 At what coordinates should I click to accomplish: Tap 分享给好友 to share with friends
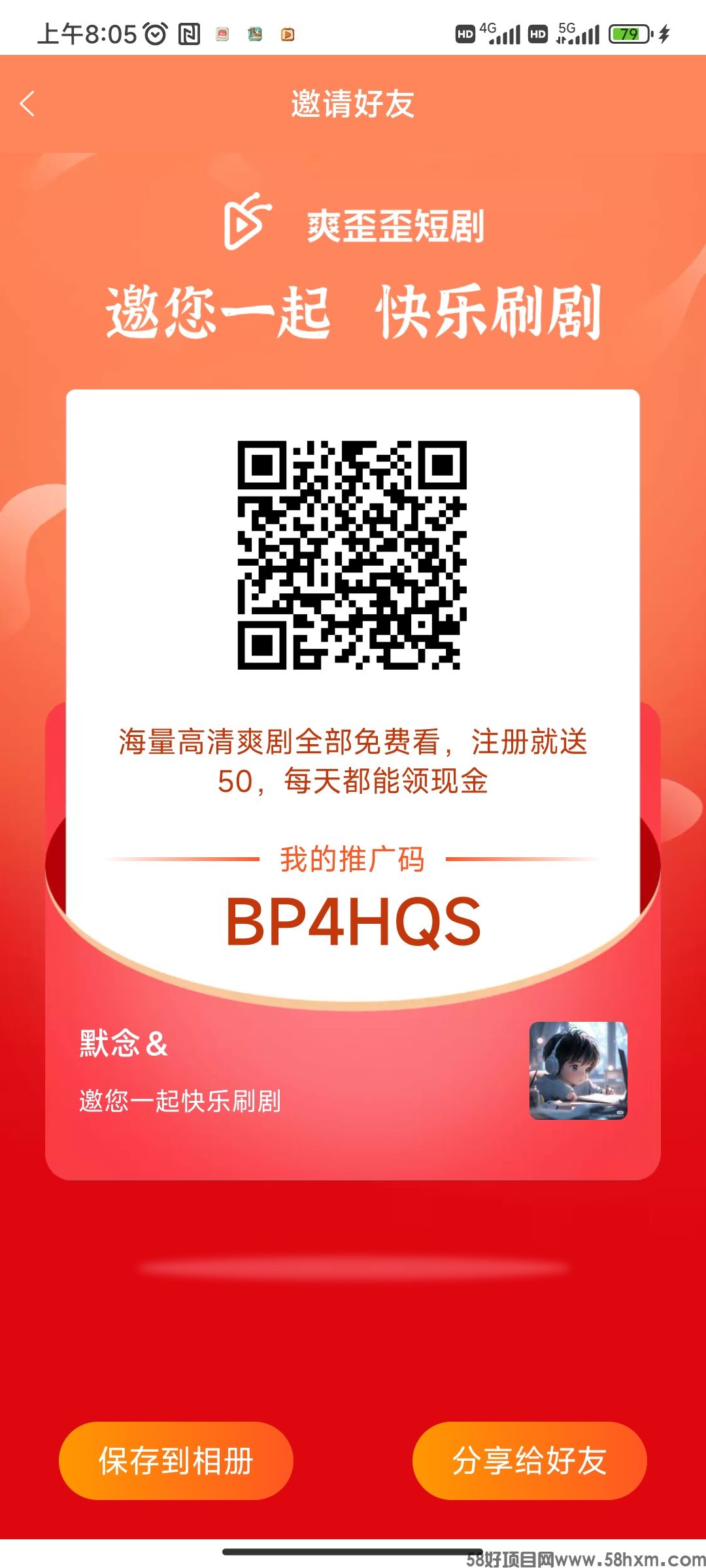(x=529, y=1460)
